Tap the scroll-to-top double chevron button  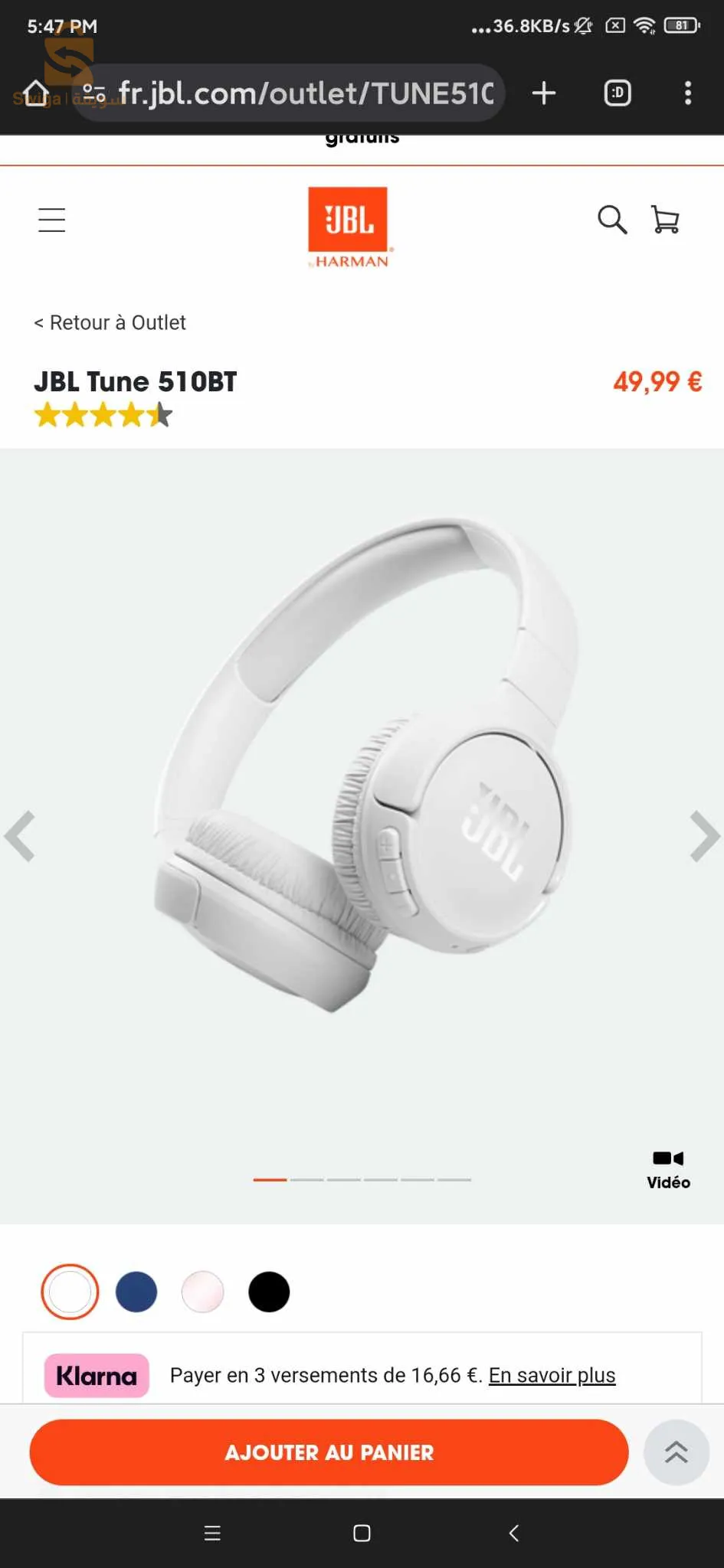676,1452
